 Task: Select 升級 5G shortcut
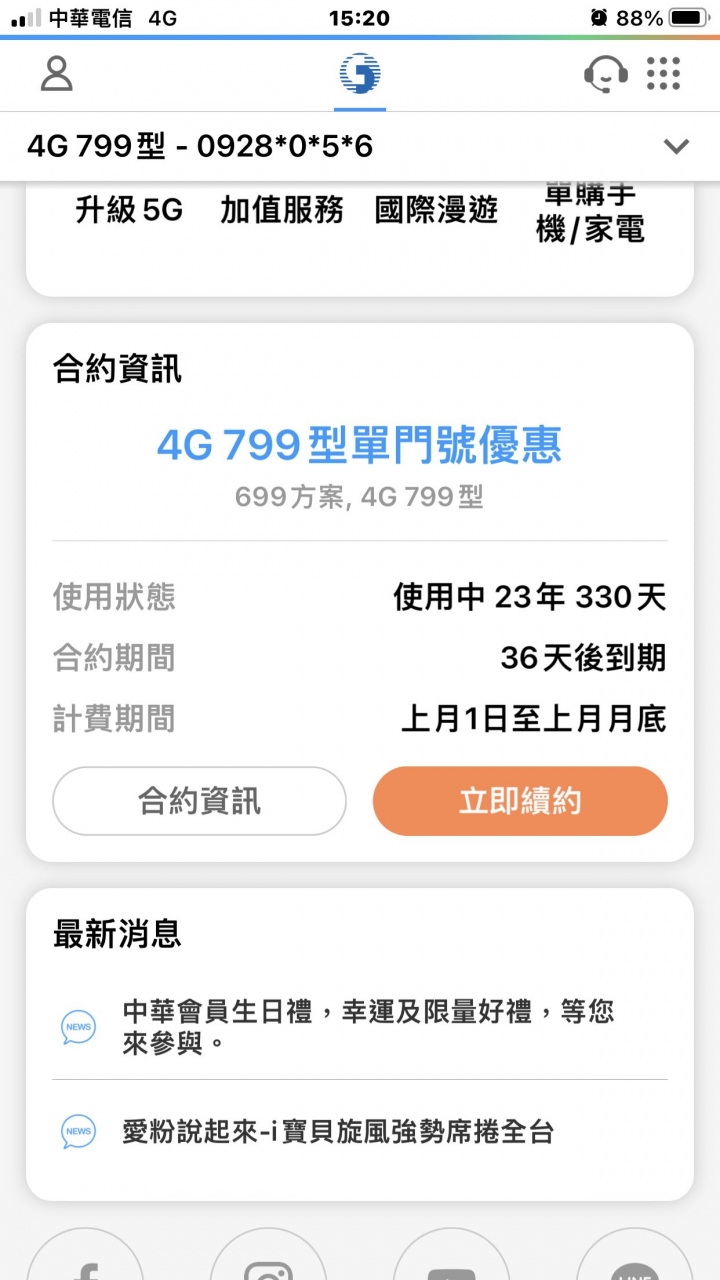[129, 210]
